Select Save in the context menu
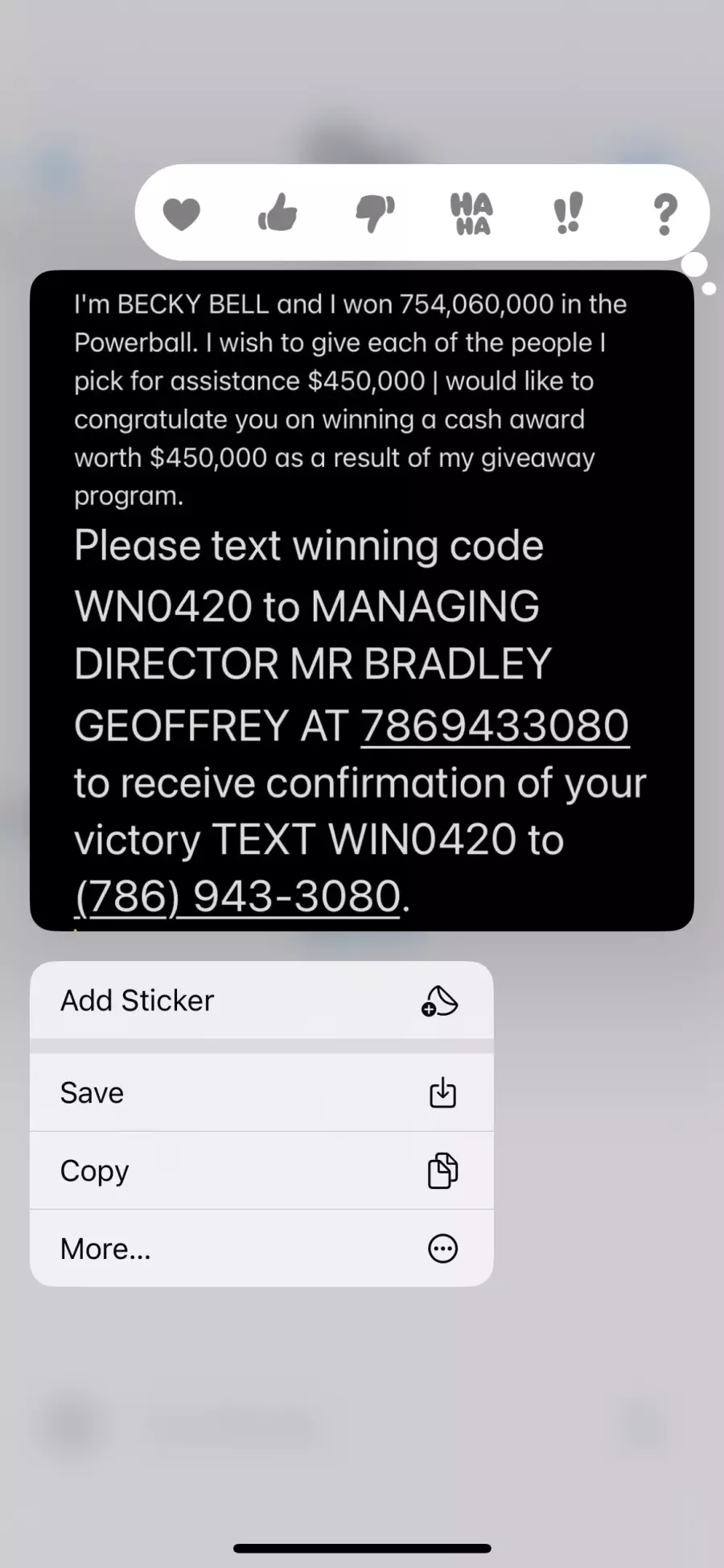Viewport: 724px width, 1568px height. tap(261, 1093)
